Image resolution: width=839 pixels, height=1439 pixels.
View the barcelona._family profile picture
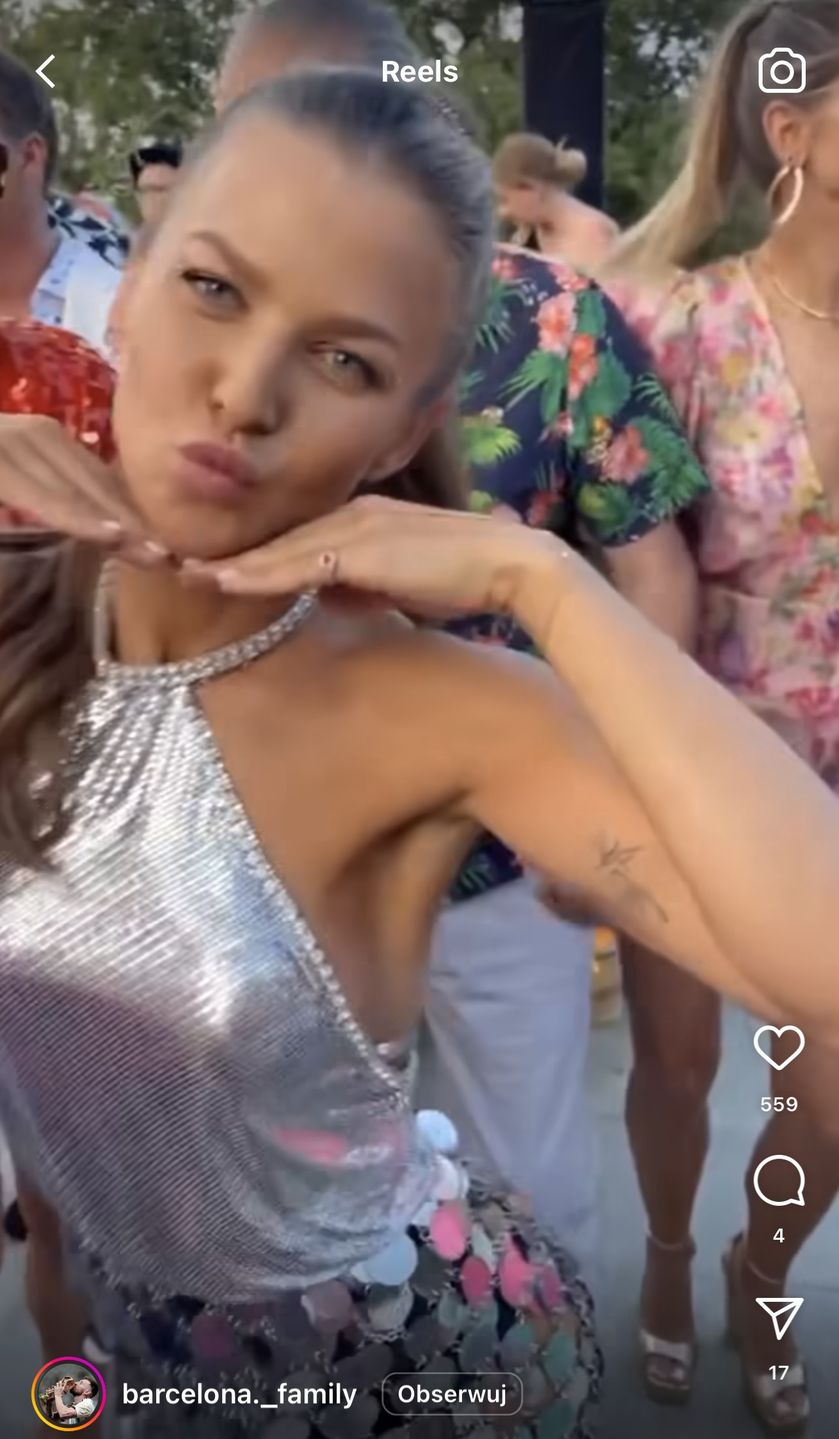(68, 1394)
